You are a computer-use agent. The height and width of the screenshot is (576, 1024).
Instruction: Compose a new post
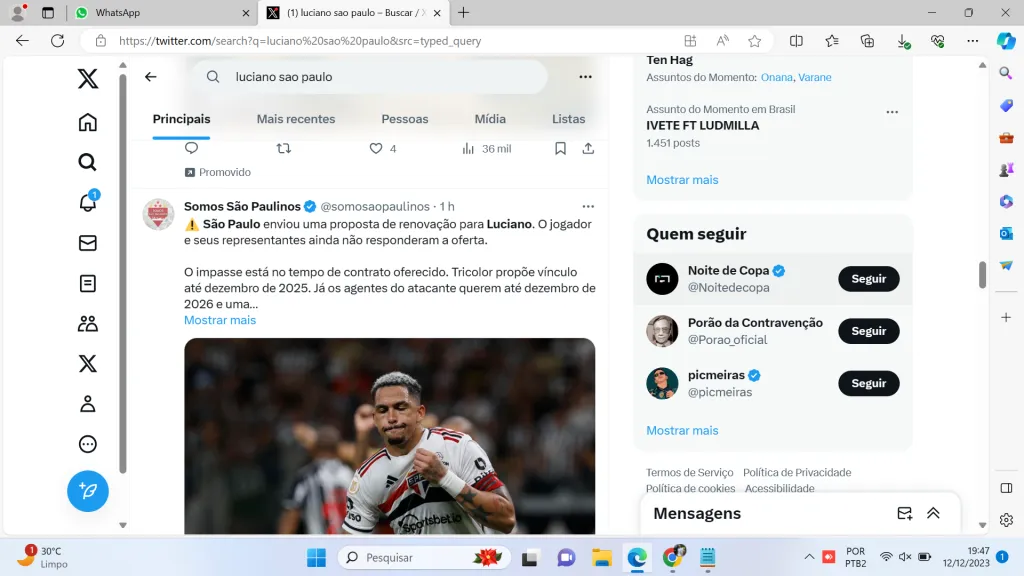point(88,491)
